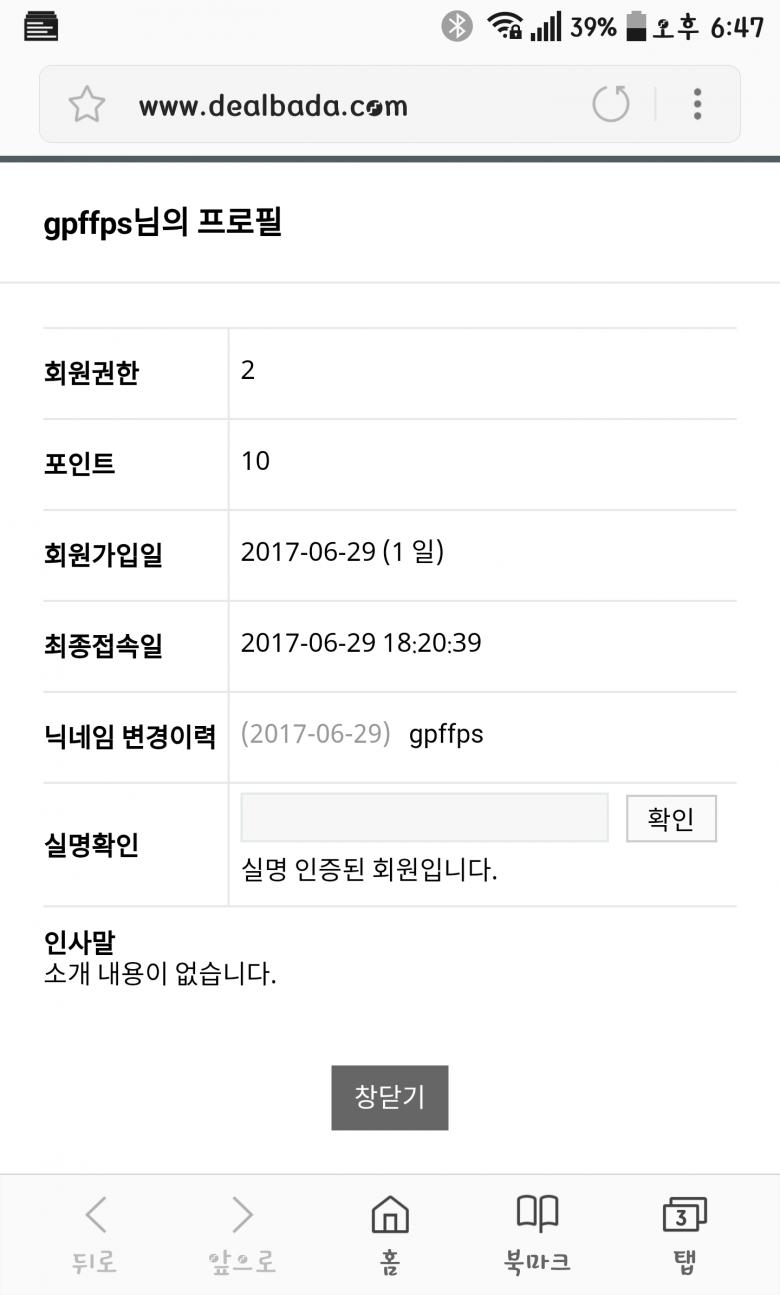Screen dimensions: 780x1295
Task: Tap the 확인 button
Action: [671, 819]
